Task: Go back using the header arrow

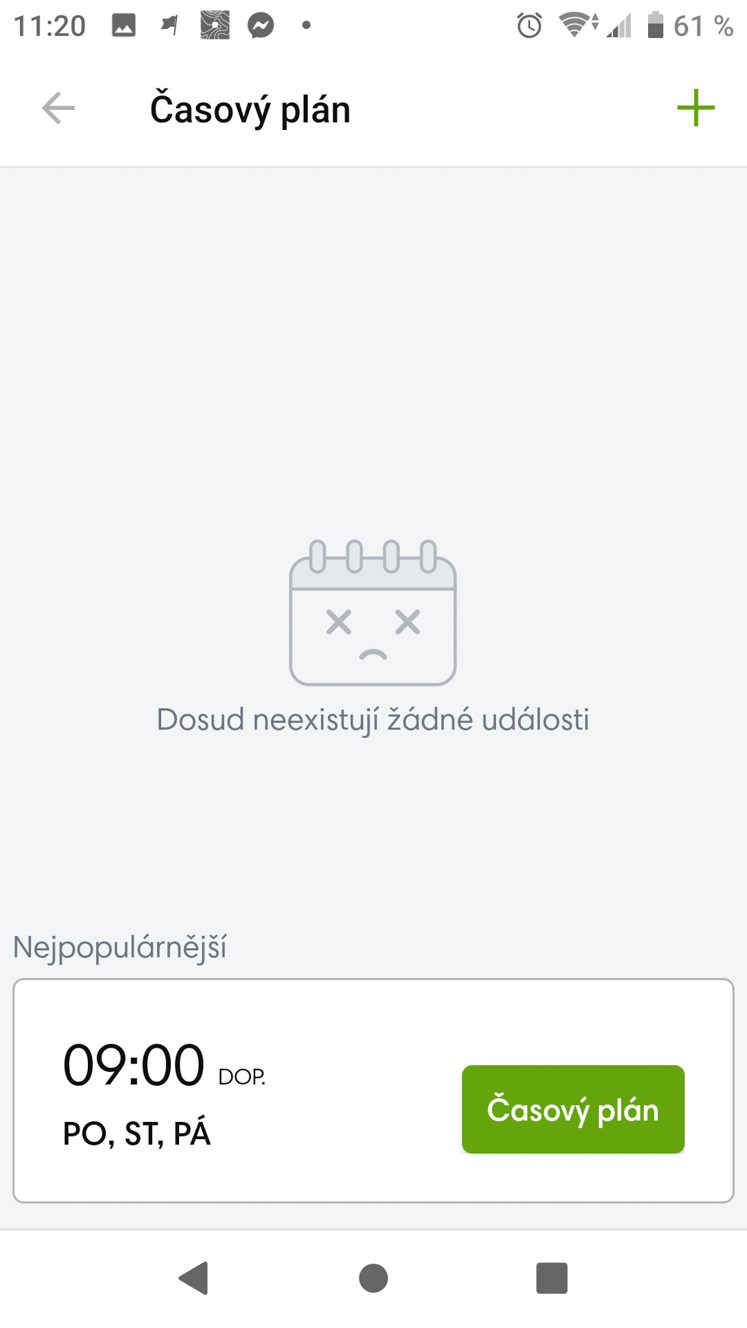Action: click(x=58, y=109)
